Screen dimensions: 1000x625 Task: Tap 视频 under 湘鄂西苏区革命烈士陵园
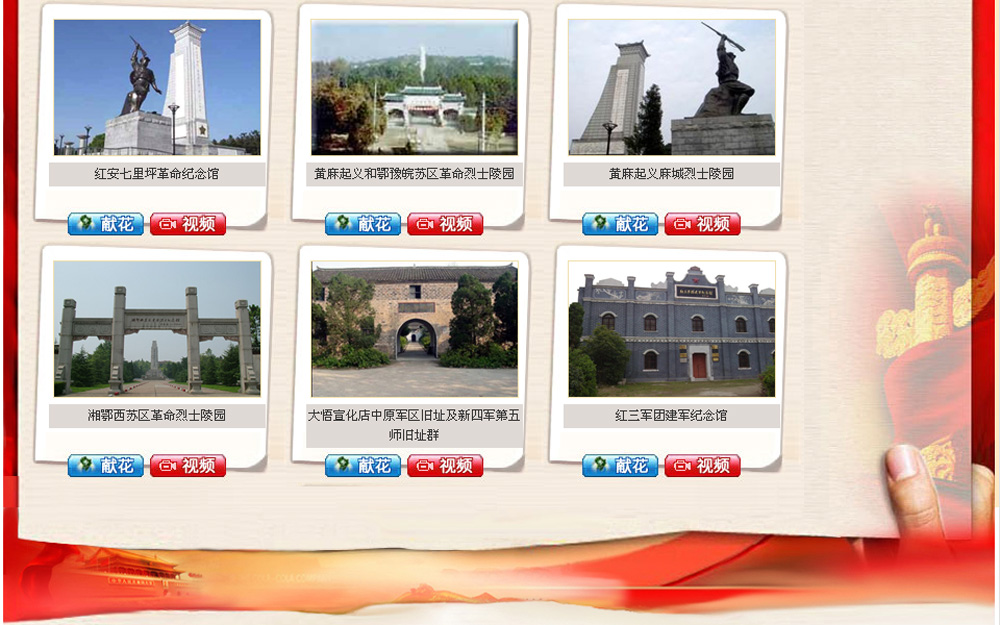[x=188, y=466]
